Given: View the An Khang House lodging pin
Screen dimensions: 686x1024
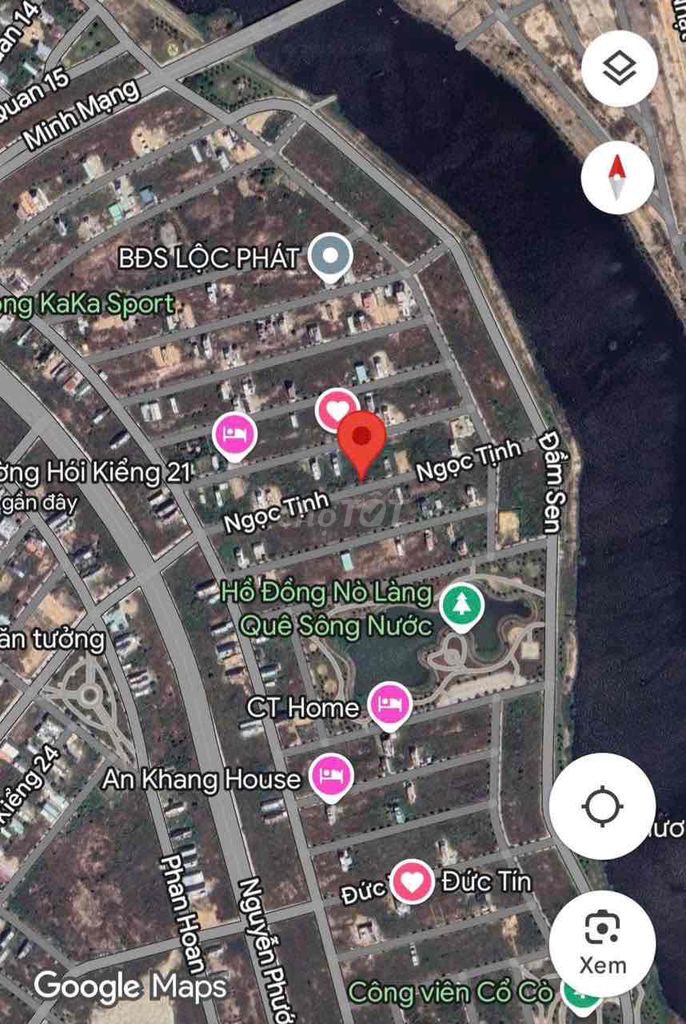Looking at the screenshot, I should (x=330, y=777).
